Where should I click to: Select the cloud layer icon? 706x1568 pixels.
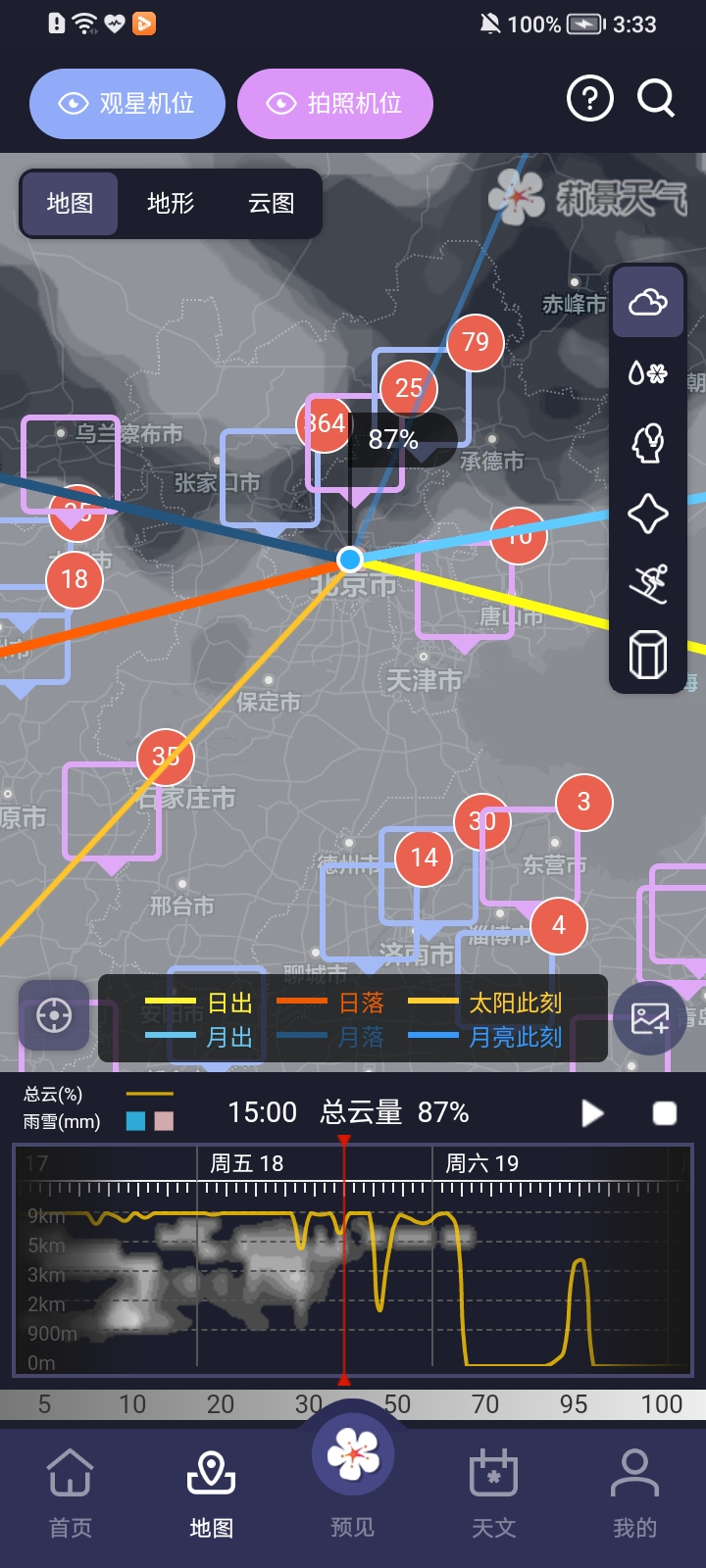click(x=648, y=303)
